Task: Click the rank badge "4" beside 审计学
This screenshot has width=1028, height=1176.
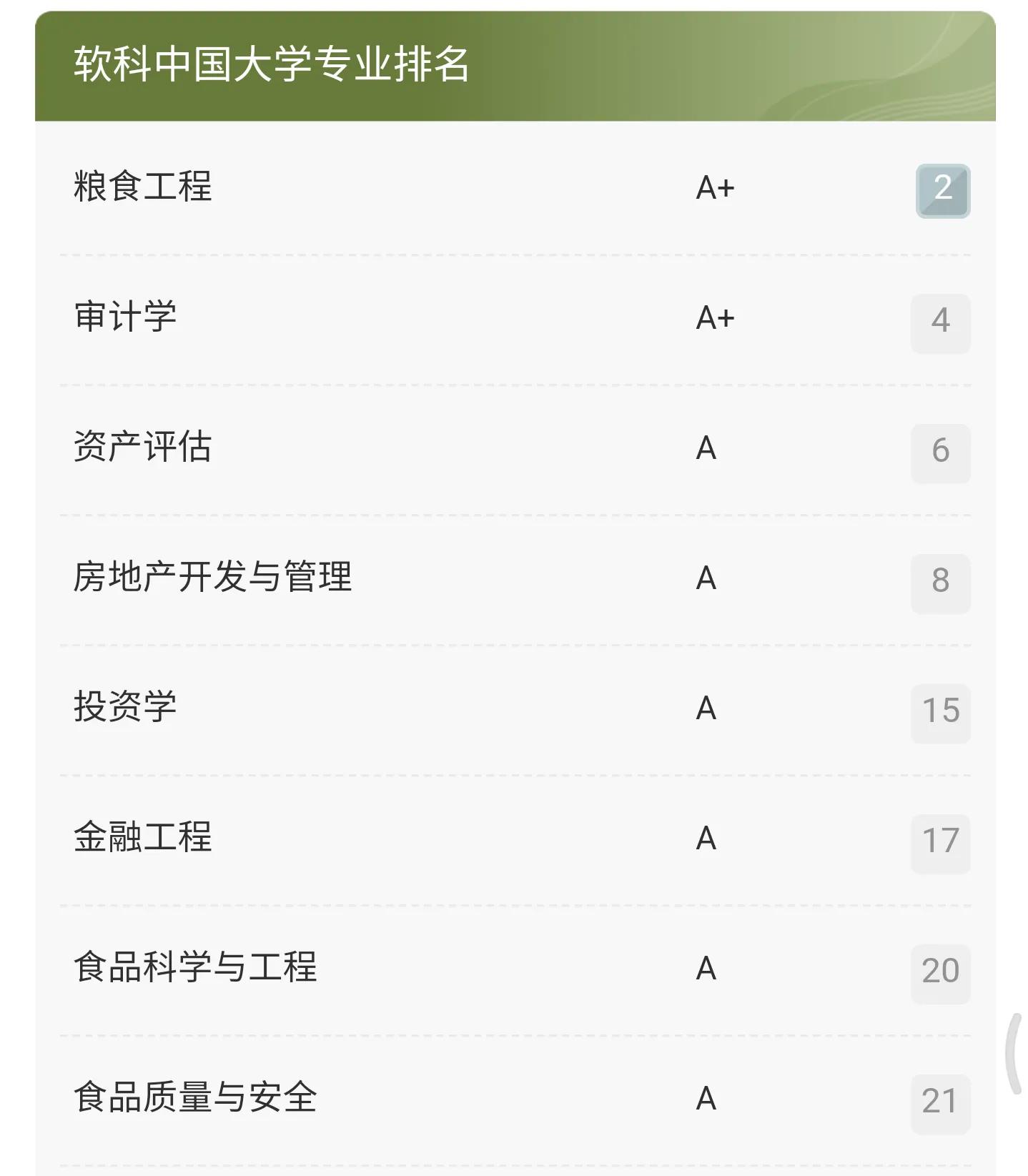Action: coord(941,320)
